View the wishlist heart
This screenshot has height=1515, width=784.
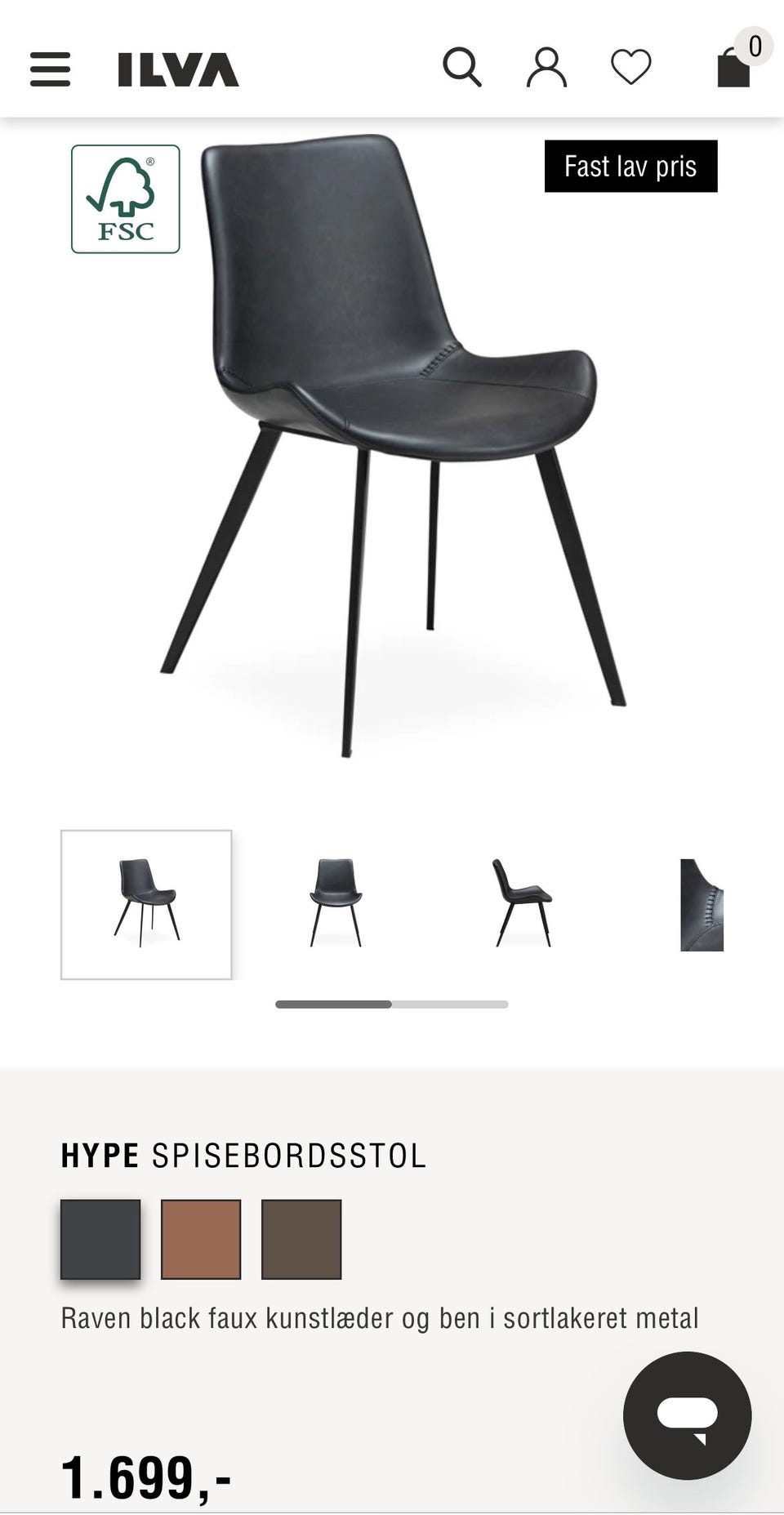(631, 67)
